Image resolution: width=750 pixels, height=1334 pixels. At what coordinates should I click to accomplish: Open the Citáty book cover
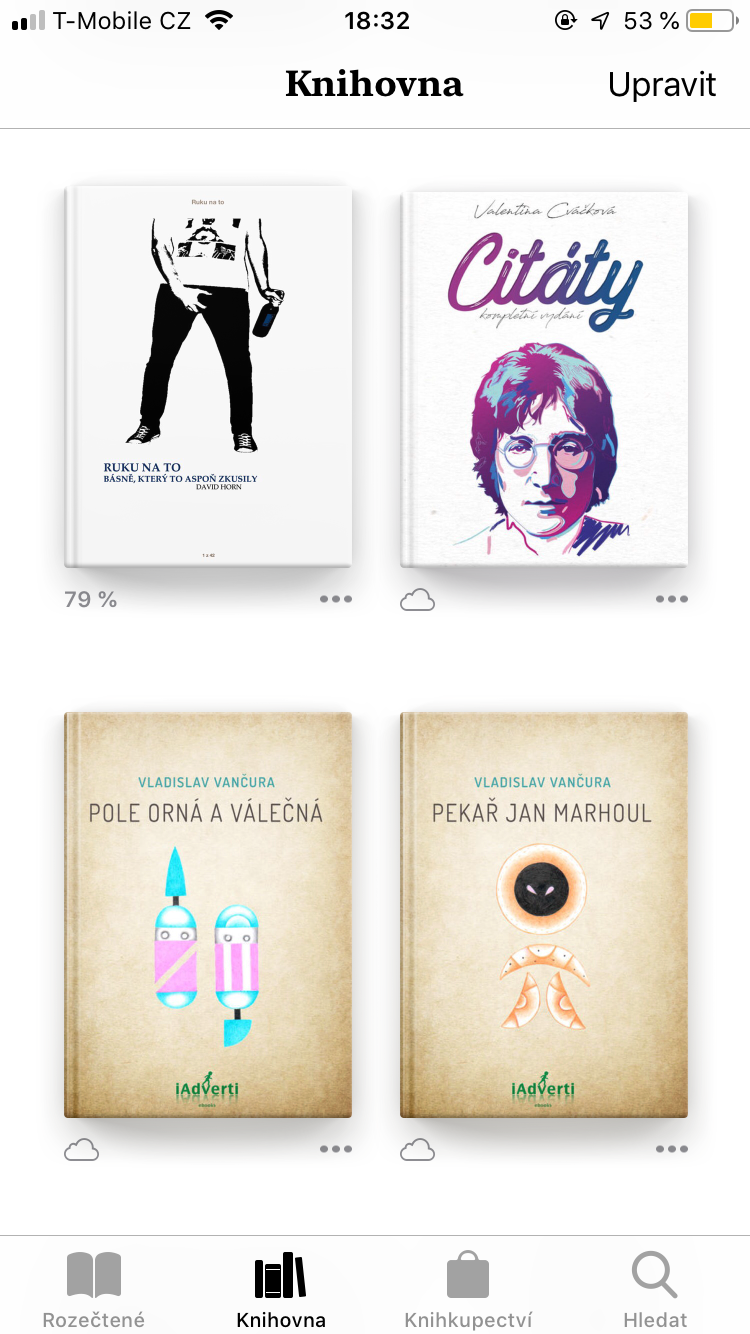(544, 379)
